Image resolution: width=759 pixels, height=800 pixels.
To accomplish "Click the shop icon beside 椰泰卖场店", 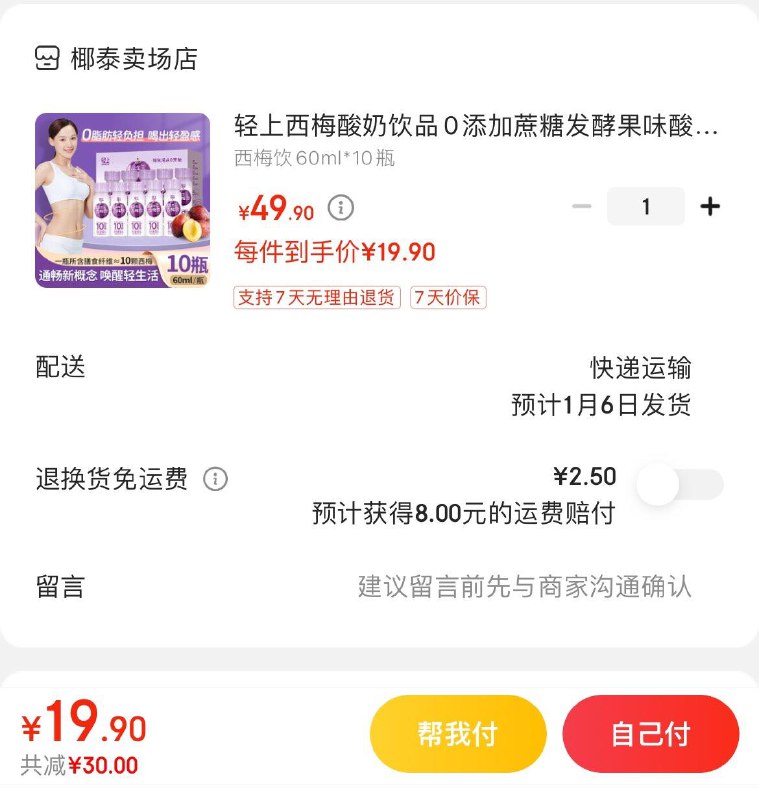I will (x=47, y=58).
